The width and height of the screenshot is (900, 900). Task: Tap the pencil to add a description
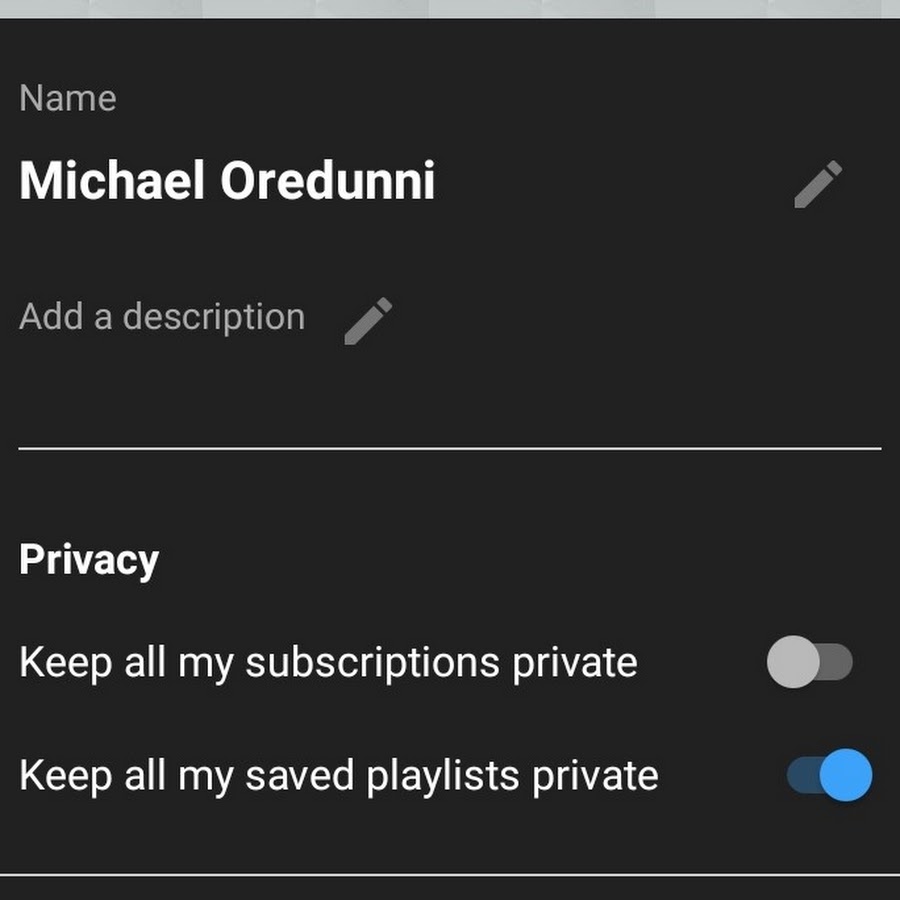click(368, 321)
